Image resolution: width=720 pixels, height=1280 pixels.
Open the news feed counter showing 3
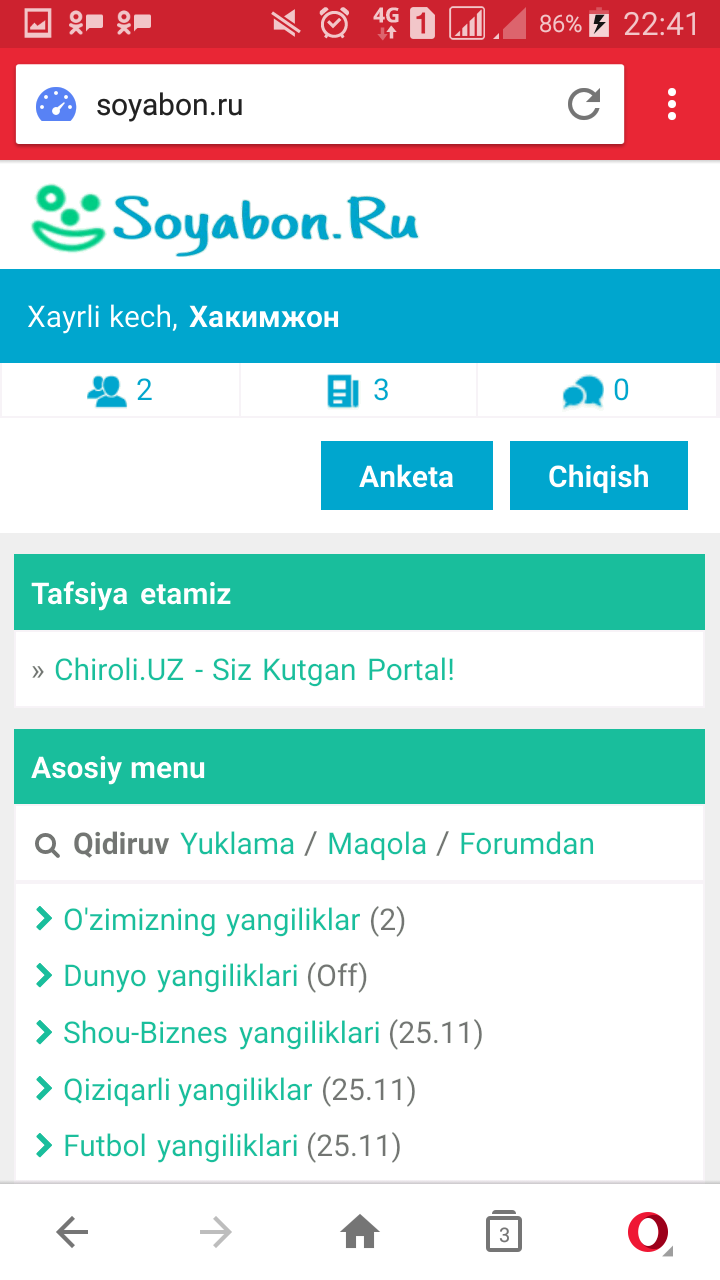[x=358, y=390]
